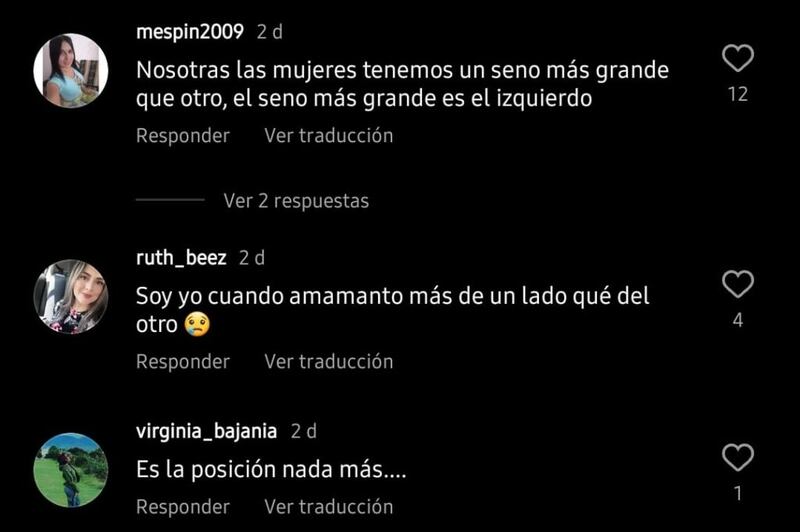
Task: Reply to ruth_beez's comment
Action: coord(183,361)
